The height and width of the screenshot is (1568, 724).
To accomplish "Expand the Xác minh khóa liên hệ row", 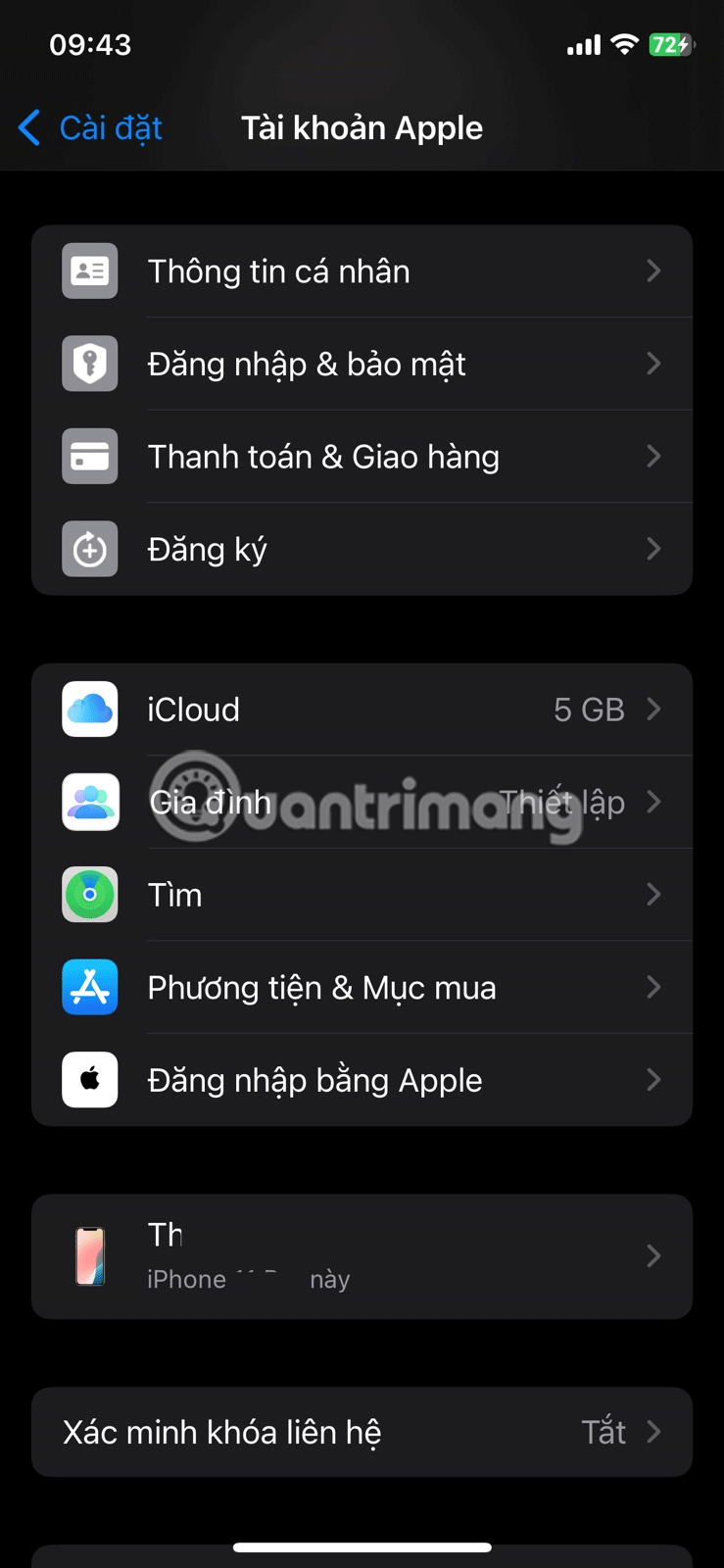I will click(x=362, y=1432).
